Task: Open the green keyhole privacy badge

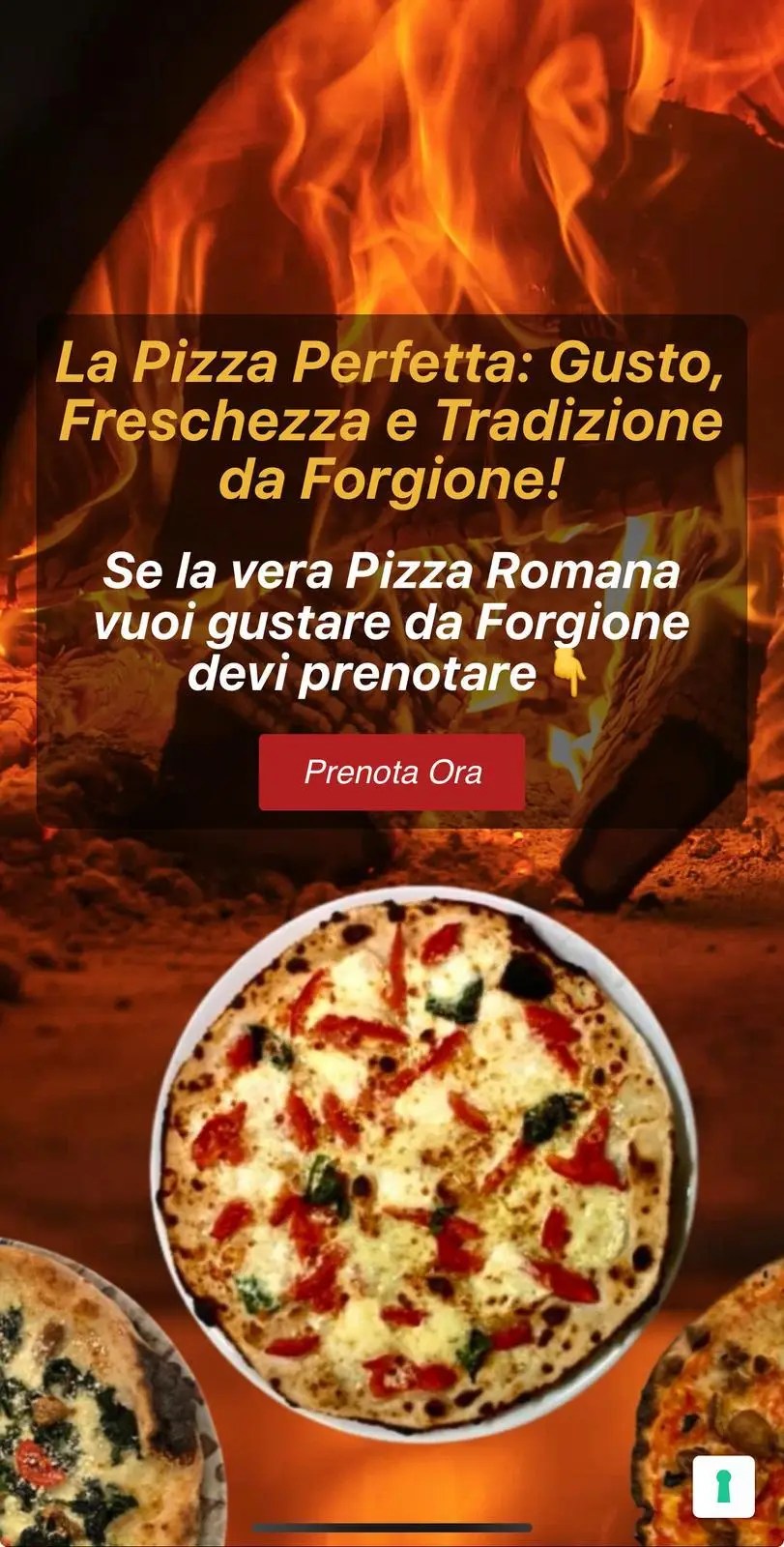Action: click(x=723, y=1486)
